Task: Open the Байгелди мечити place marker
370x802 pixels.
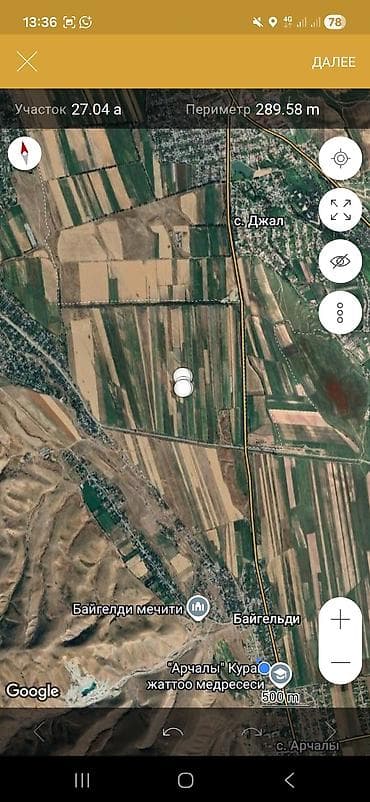Action: pyautogui.click(x=198, y=609)
